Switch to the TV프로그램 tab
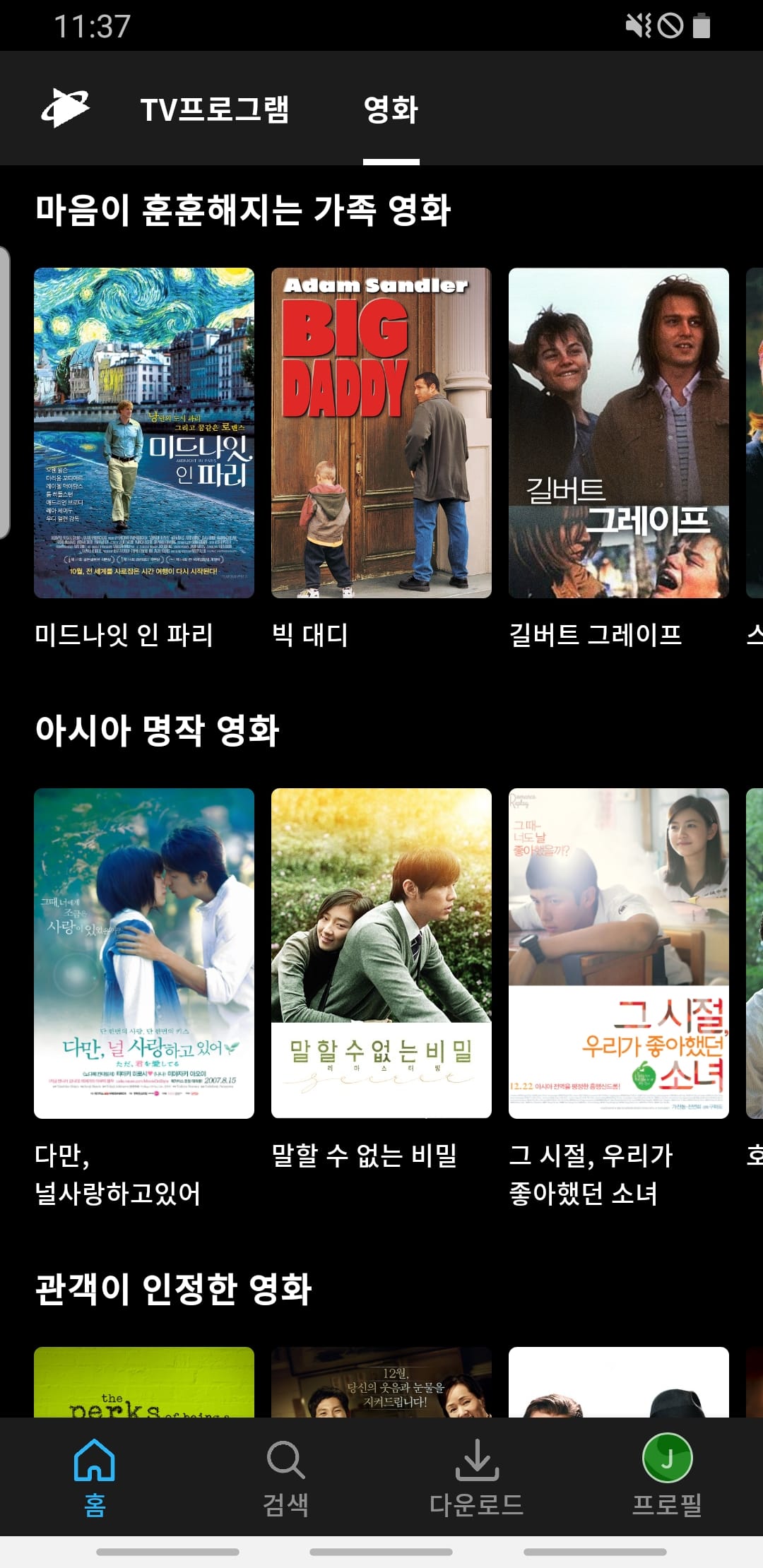The height and width of the screenshot is (1568, 763). [x=215, y=109]
